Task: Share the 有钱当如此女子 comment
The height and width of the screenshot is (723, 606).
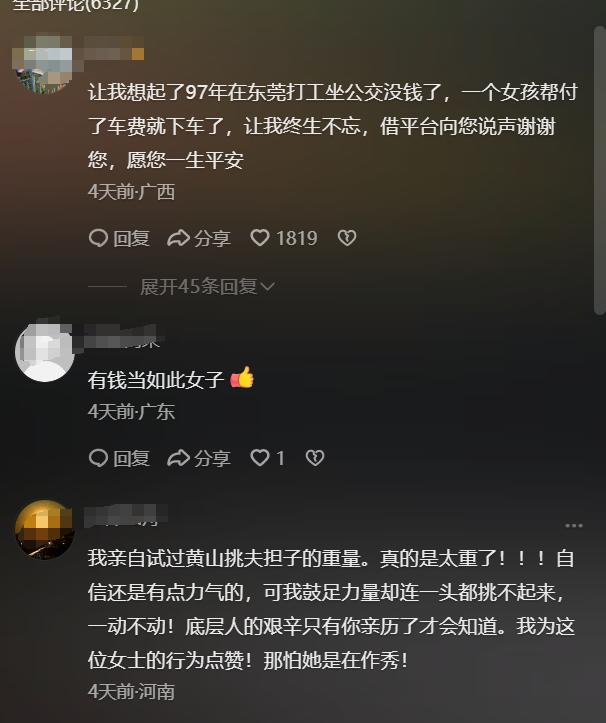Action: [199, 458]
